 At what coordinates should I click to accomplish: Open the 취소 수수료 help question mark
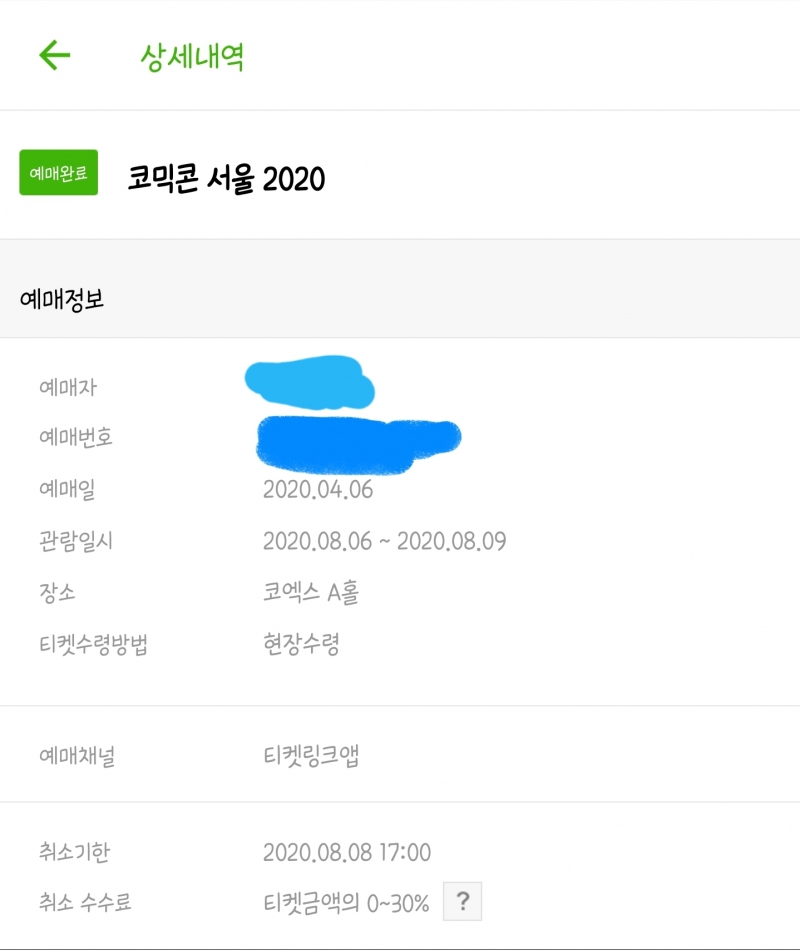click(x=462, y=902)
